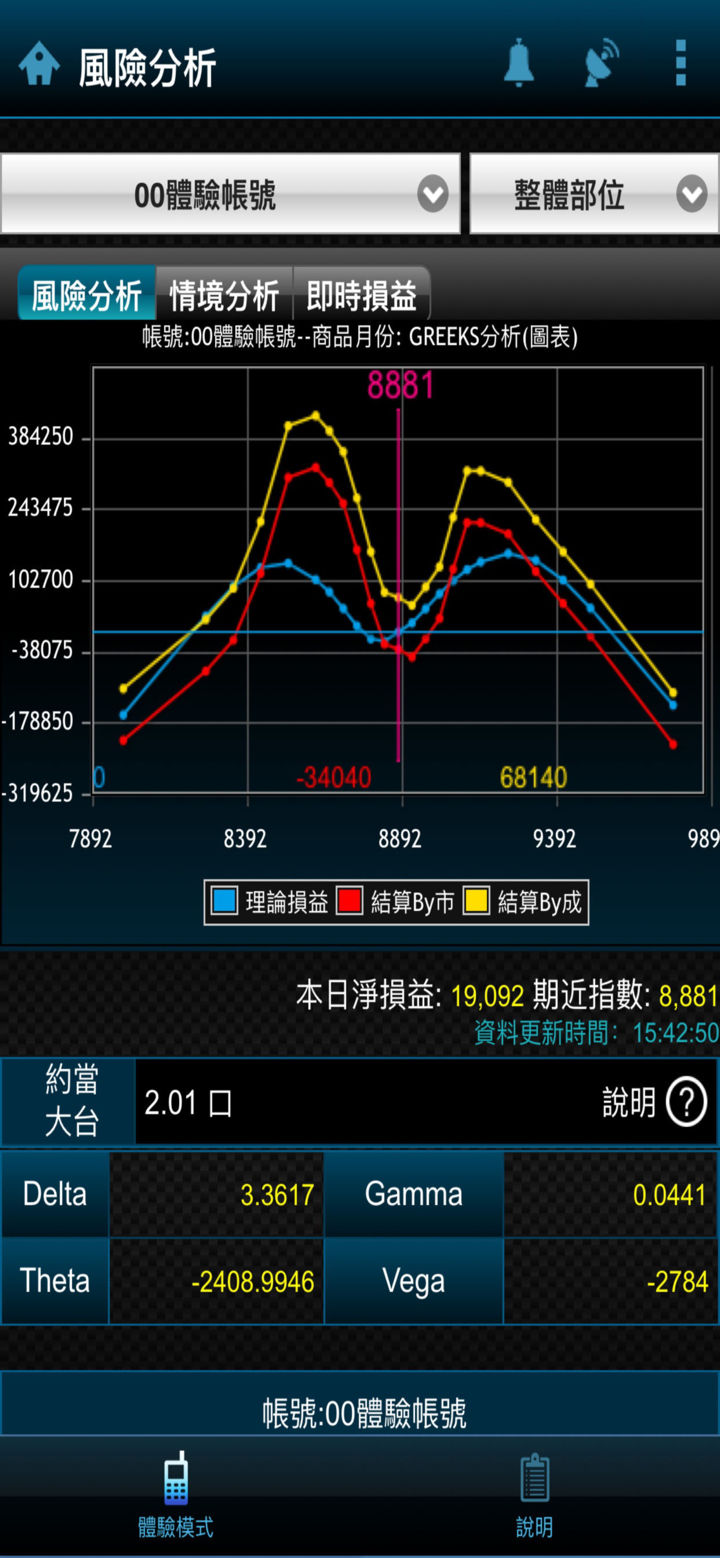This screenshot has width=720, height=1558.
Task: Open the notifications bell
Action: pos(518,64)
